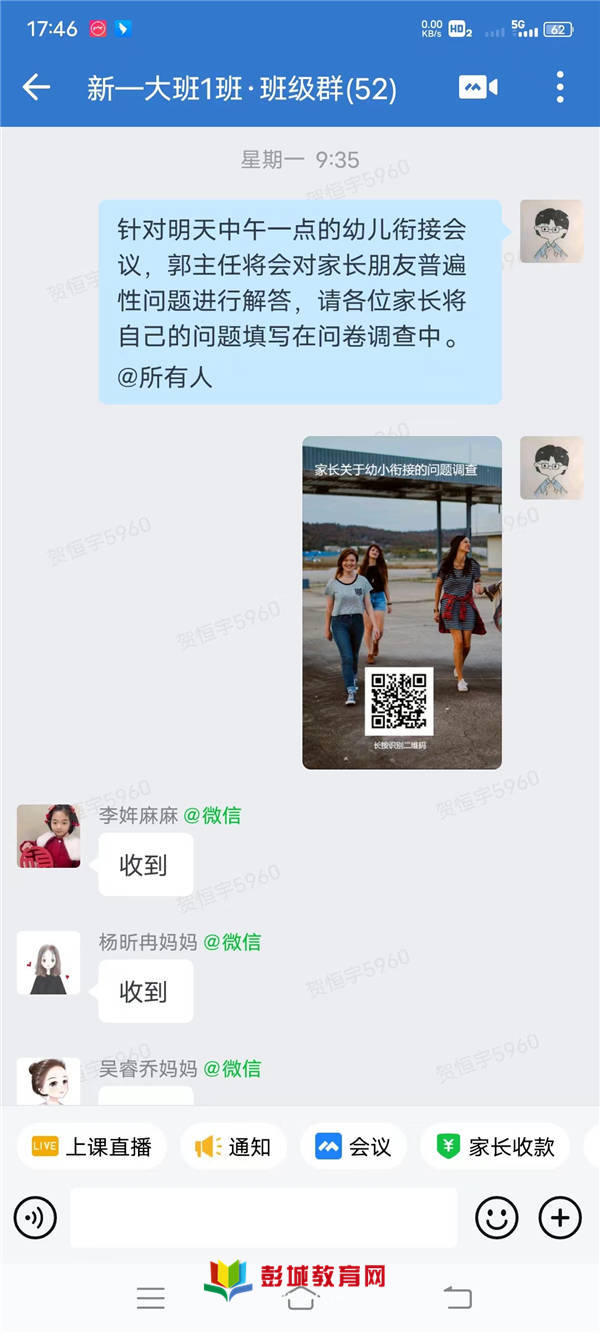
Task: Open the 会议 shortcut
Action: (354, 1147)
